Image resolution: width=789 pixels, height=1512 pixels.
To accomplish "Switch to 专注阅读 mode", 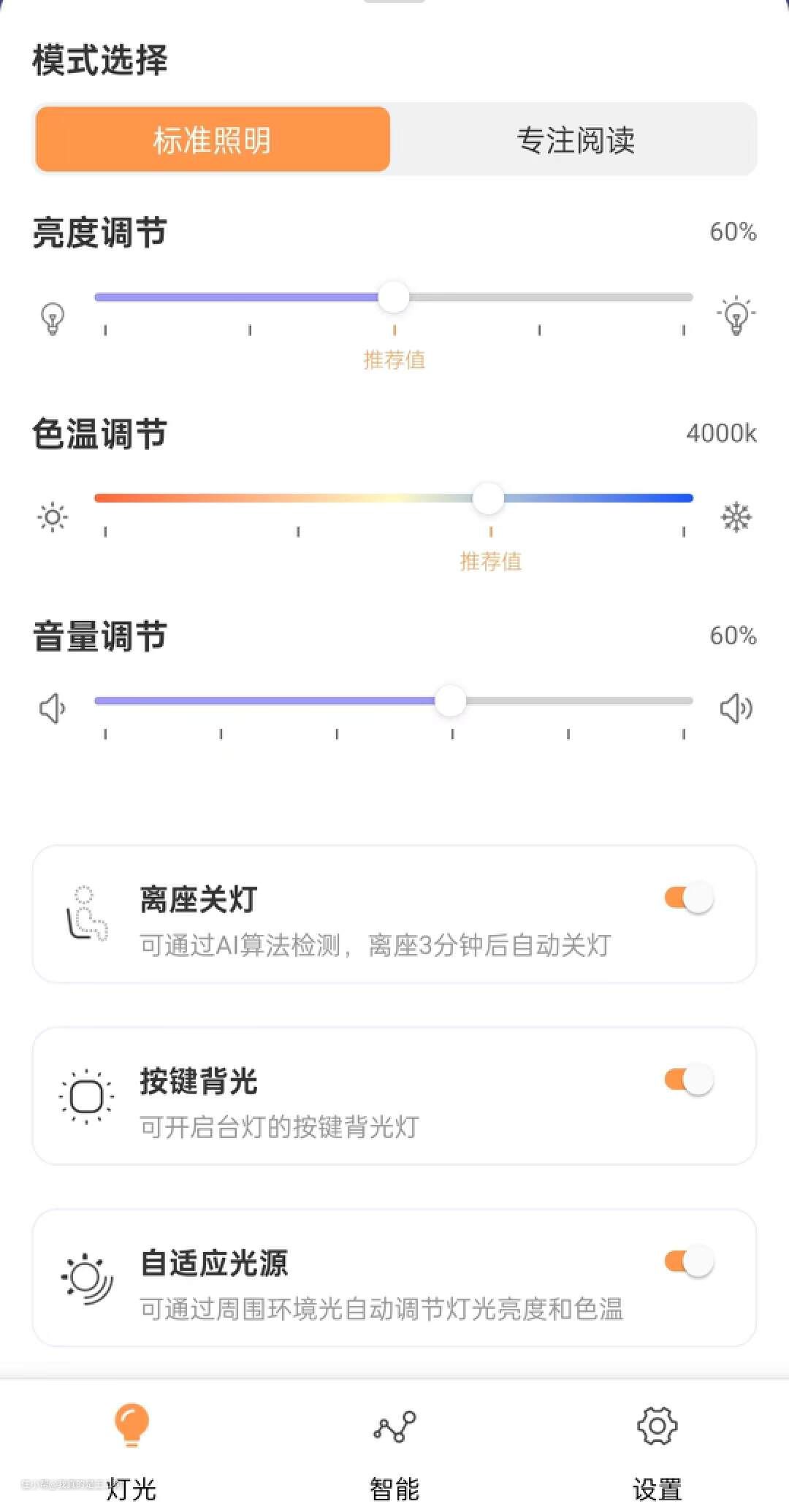I will tap(575, 140).
